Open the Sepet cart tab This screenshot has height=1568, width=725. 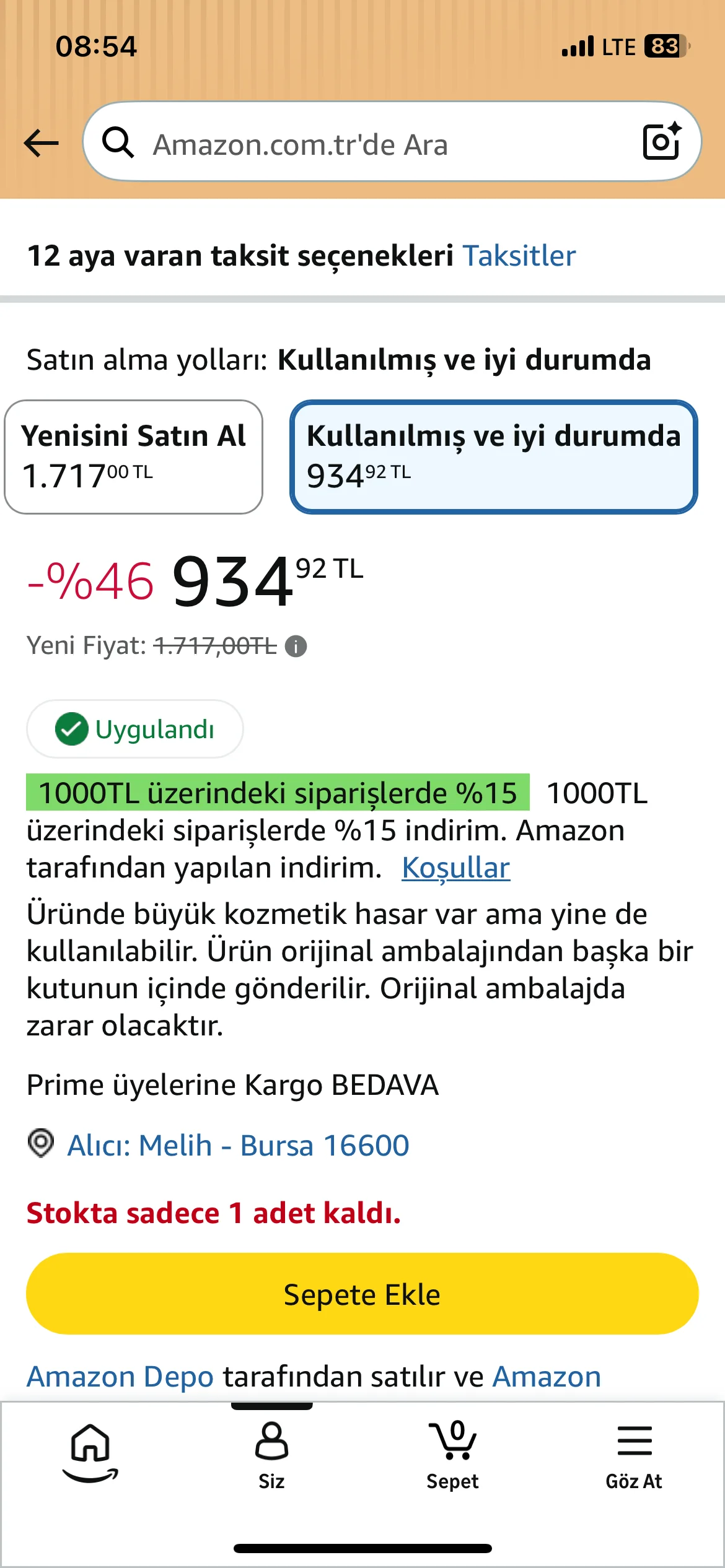[x=453, y=1456]
